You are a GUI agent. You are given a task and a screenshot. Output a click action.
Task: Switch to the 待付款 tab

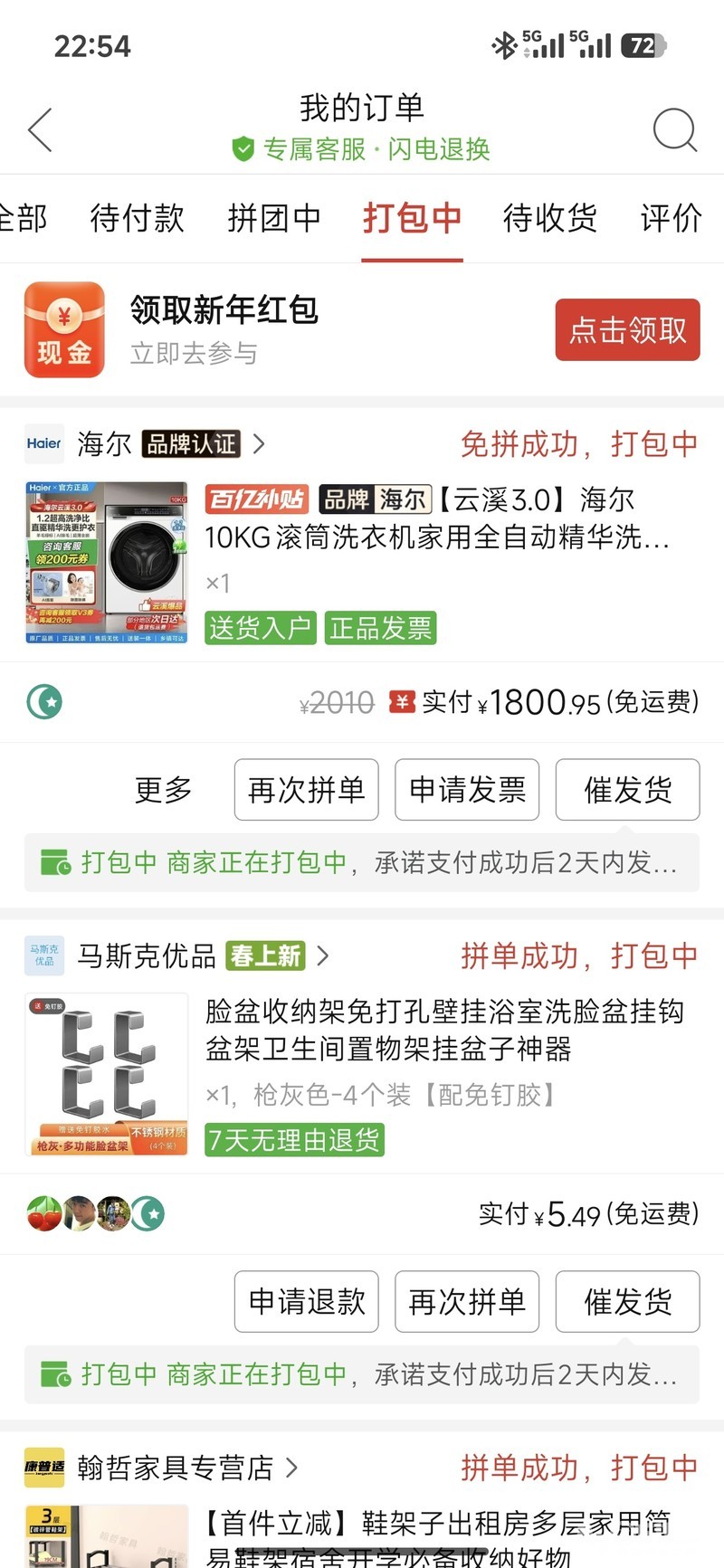click(x=137, y=218)
